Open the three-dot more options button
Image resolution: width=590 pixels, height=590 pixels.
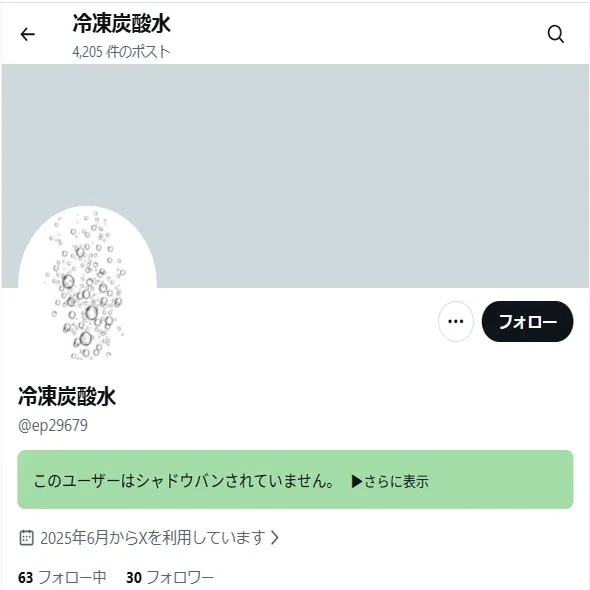click(x=456, y=321)
